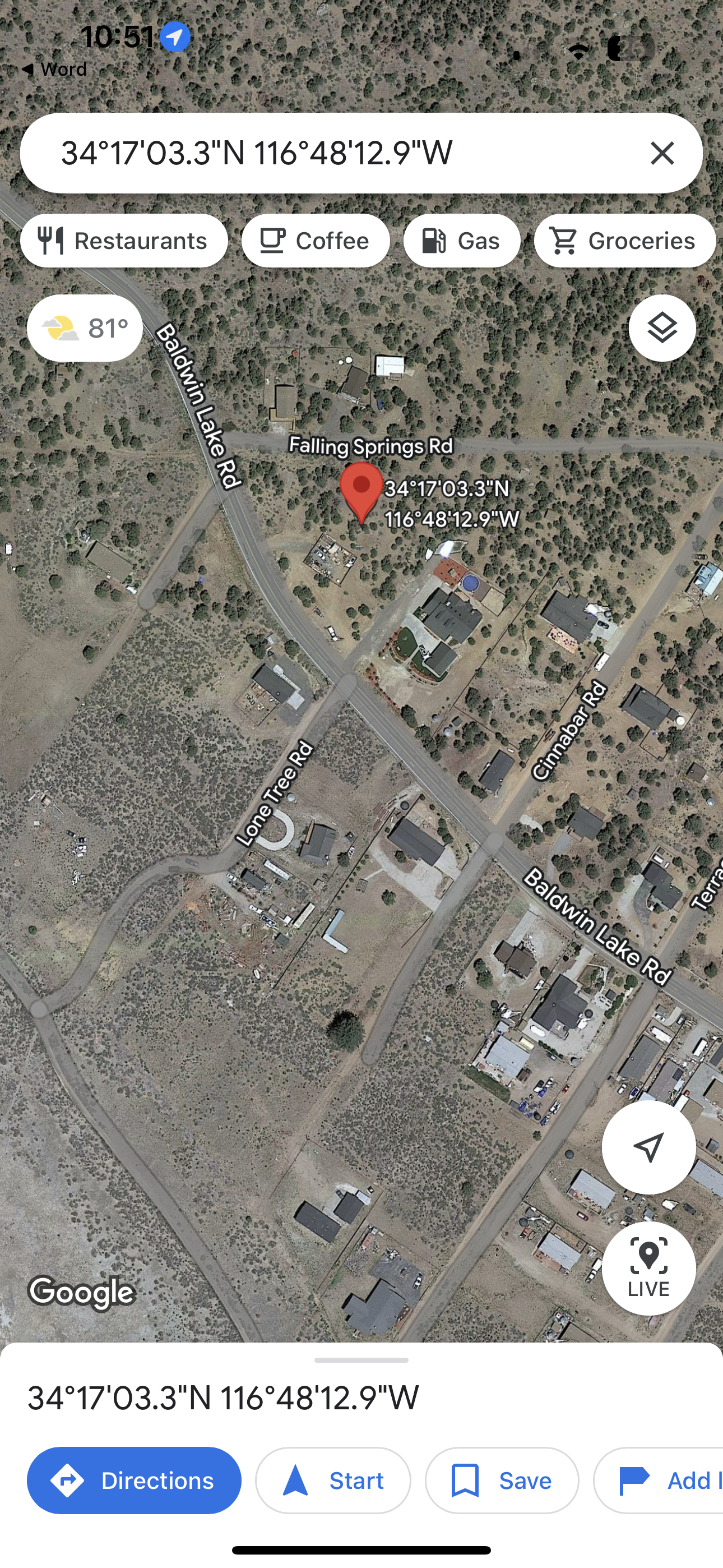The image size is (723, 1568).
Task: Start navigation to this location
Action: [333, 1481]
